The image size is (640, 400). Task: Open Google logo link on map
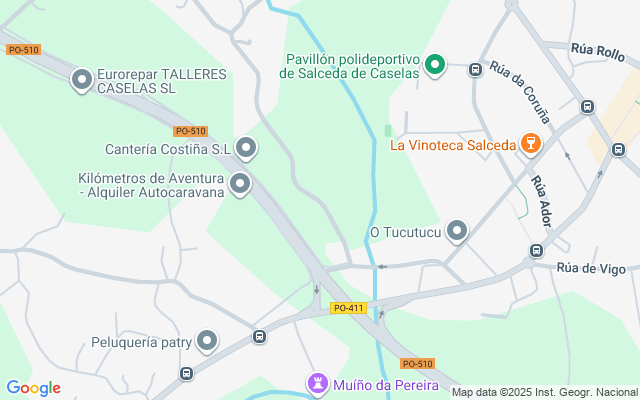click(x=33, y=388)
